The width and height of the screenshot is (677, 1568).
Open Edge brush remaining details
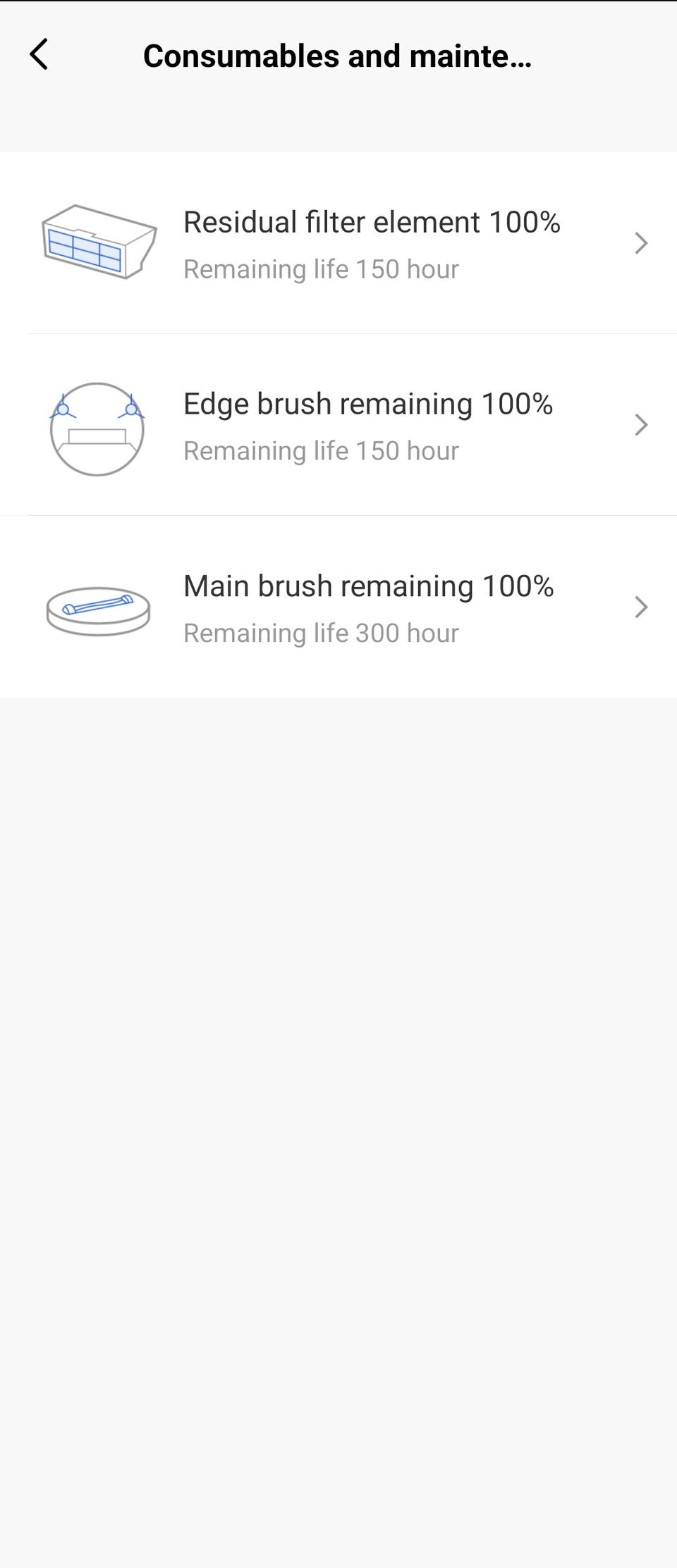point(338,425)
